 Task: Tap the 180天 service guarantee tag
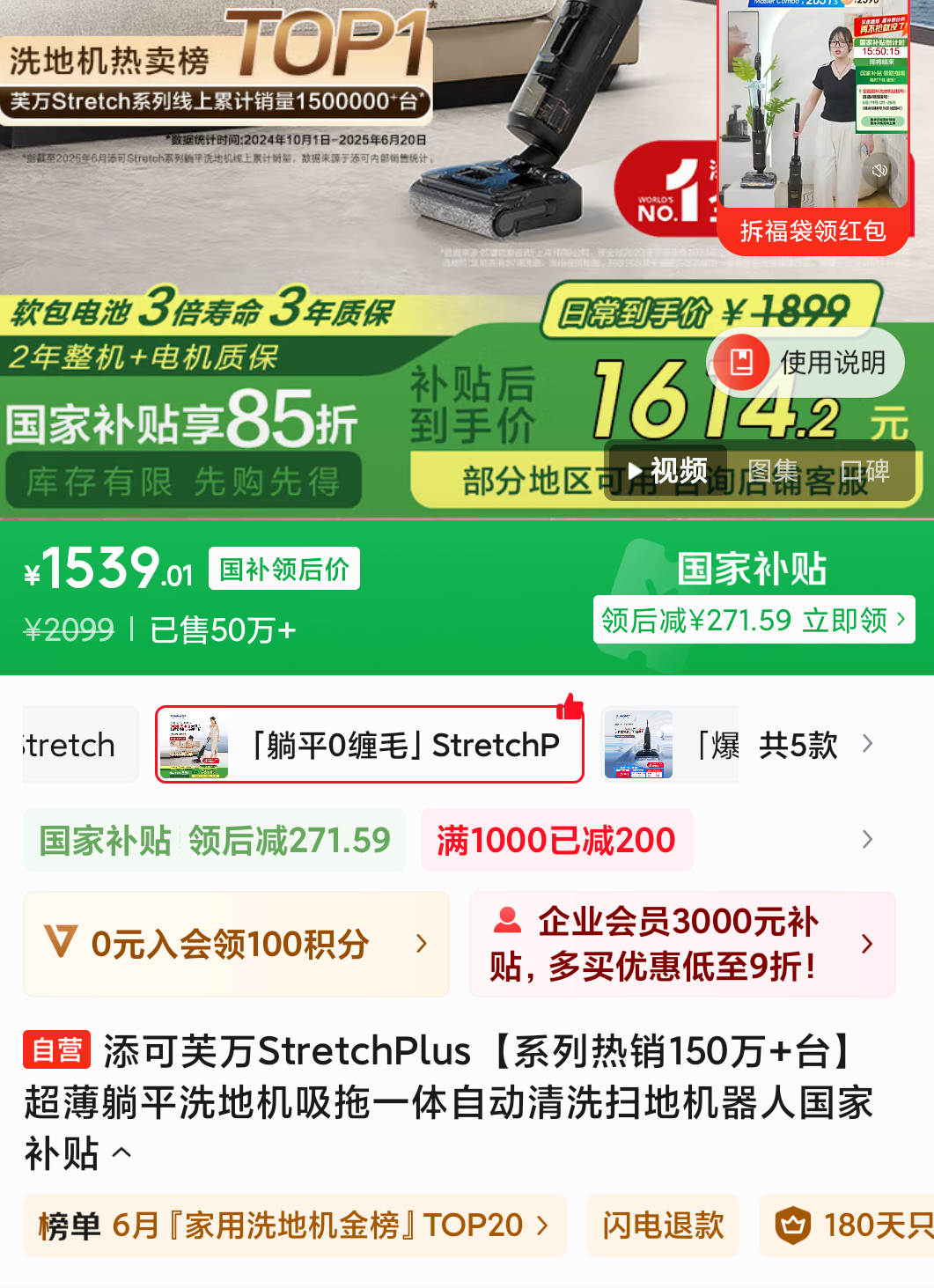coord(849,1225)
